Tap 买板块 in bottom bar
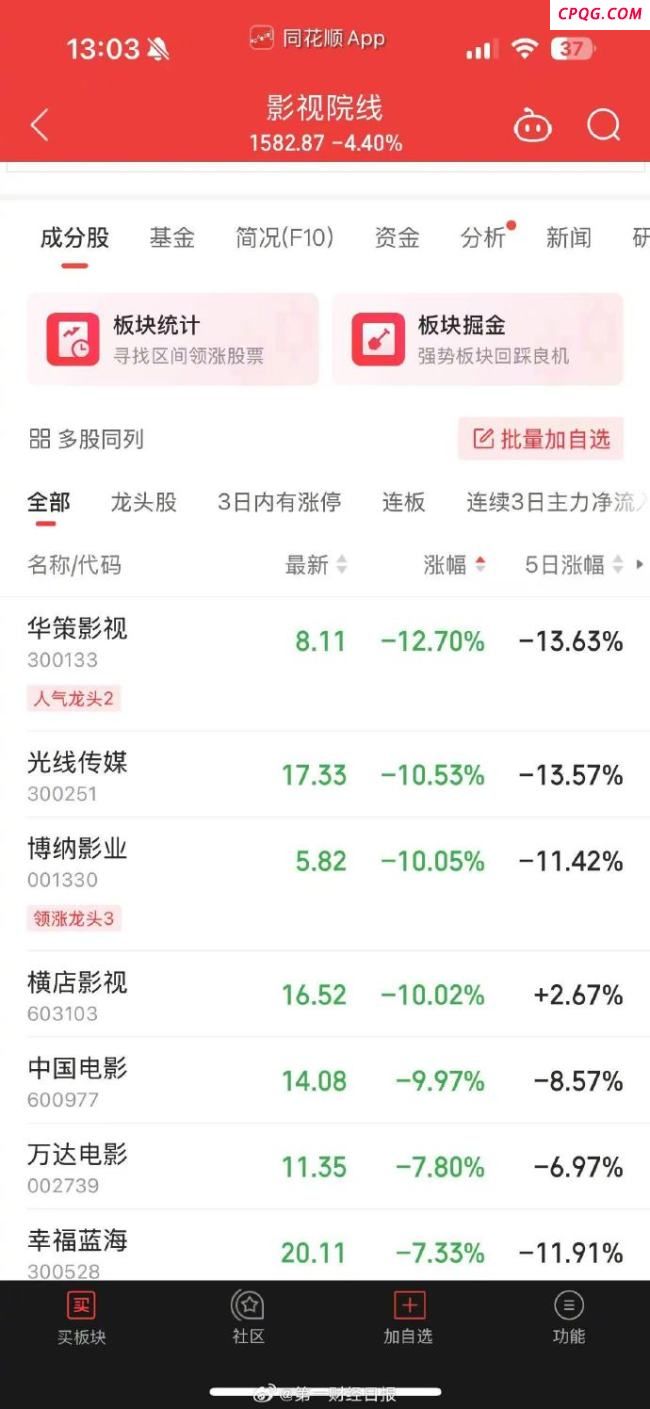The width and height of the screenshot is (650, 1409). point(81,1318)
